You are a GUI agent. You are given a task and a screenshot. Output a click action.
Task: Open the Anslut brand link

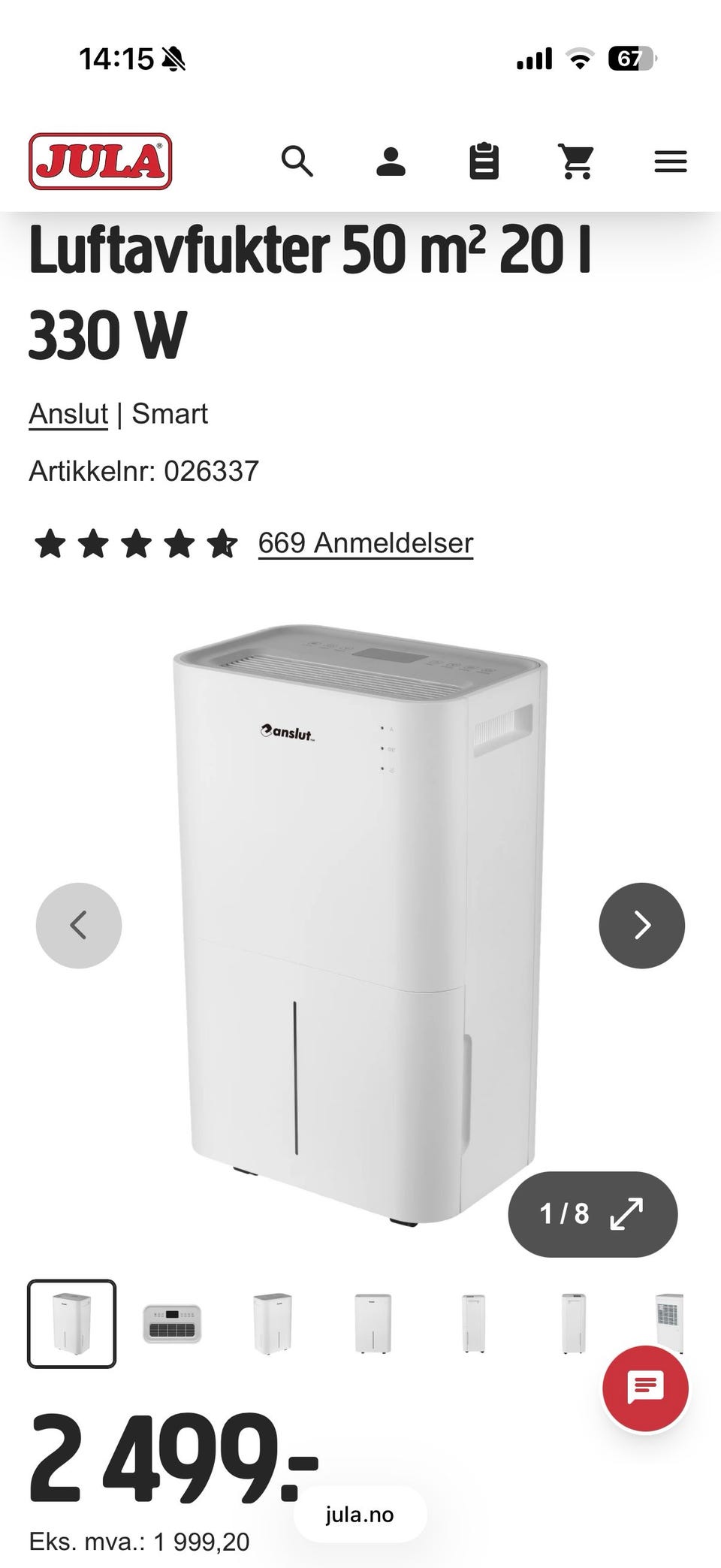tap(68, 413)
